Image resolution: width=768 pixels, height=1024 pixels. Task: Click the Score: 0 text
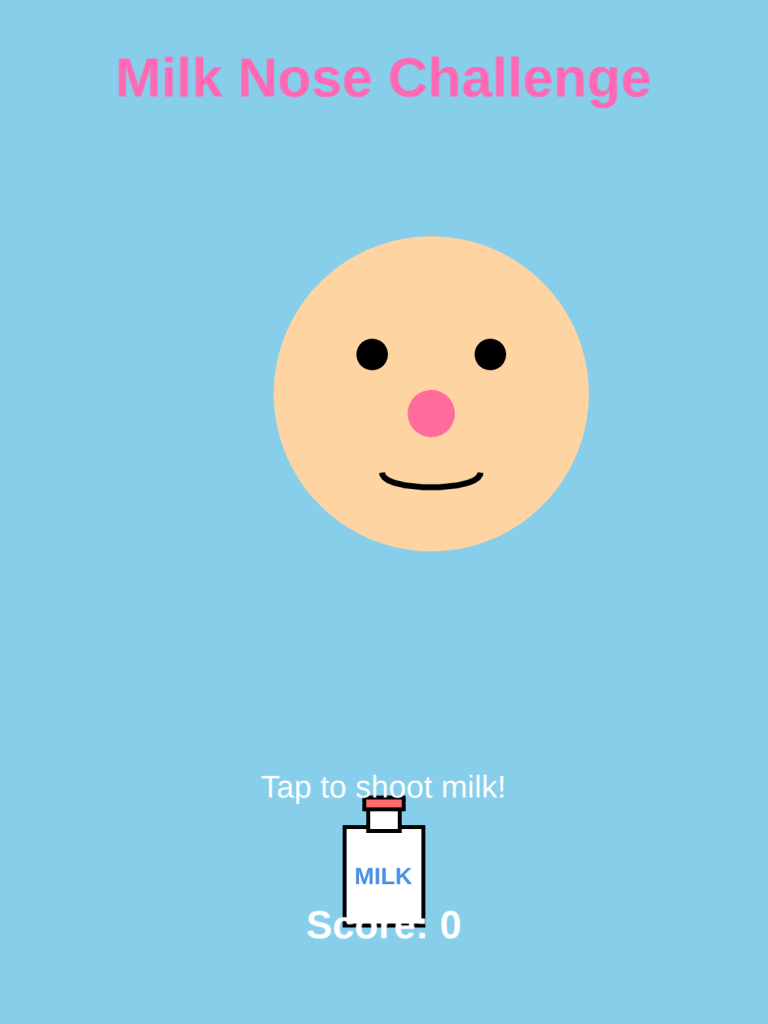click(x=384, y=925)
